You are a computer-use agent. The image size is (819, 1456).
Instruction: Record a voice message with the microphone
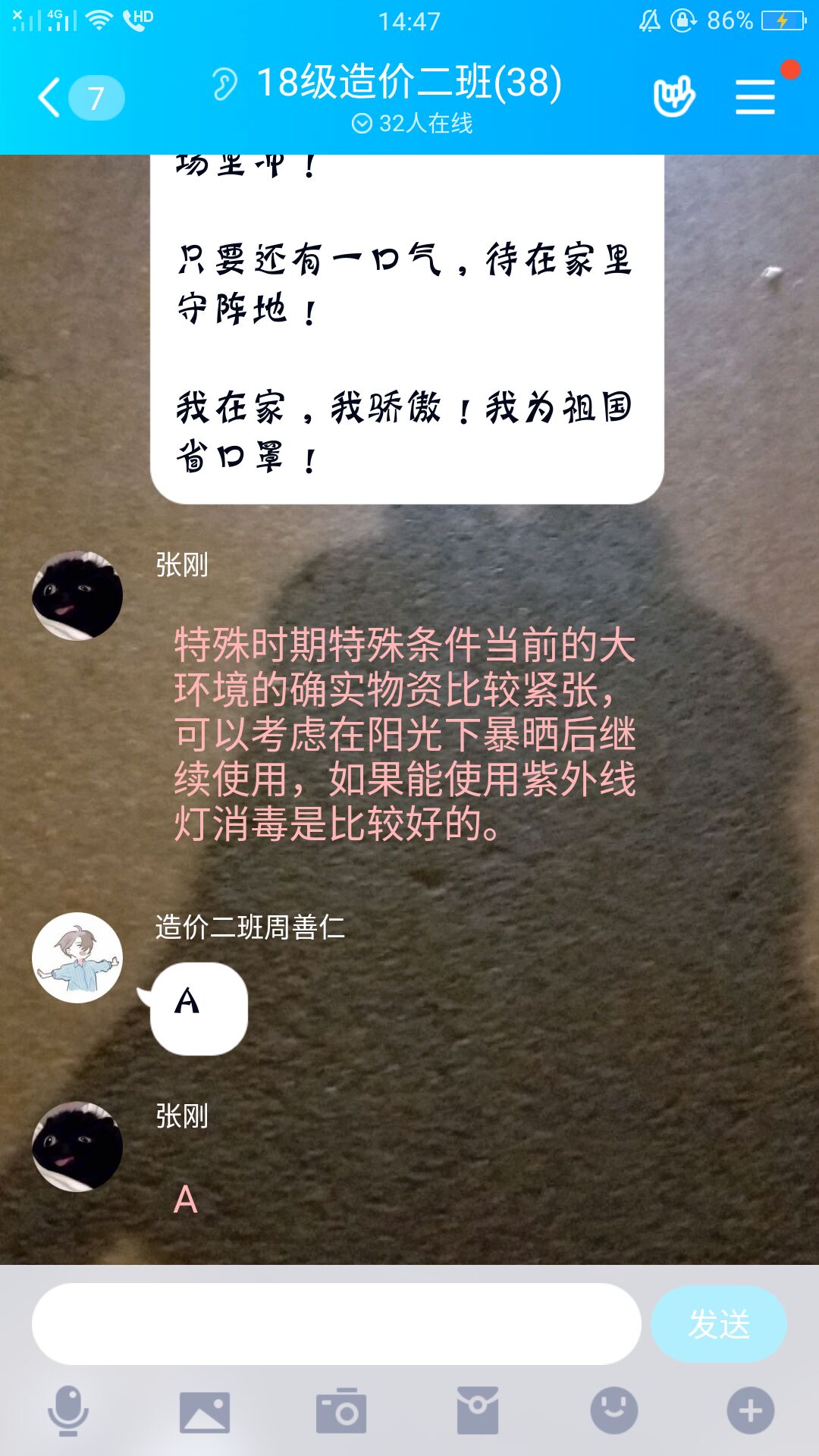coord(68,1410)
